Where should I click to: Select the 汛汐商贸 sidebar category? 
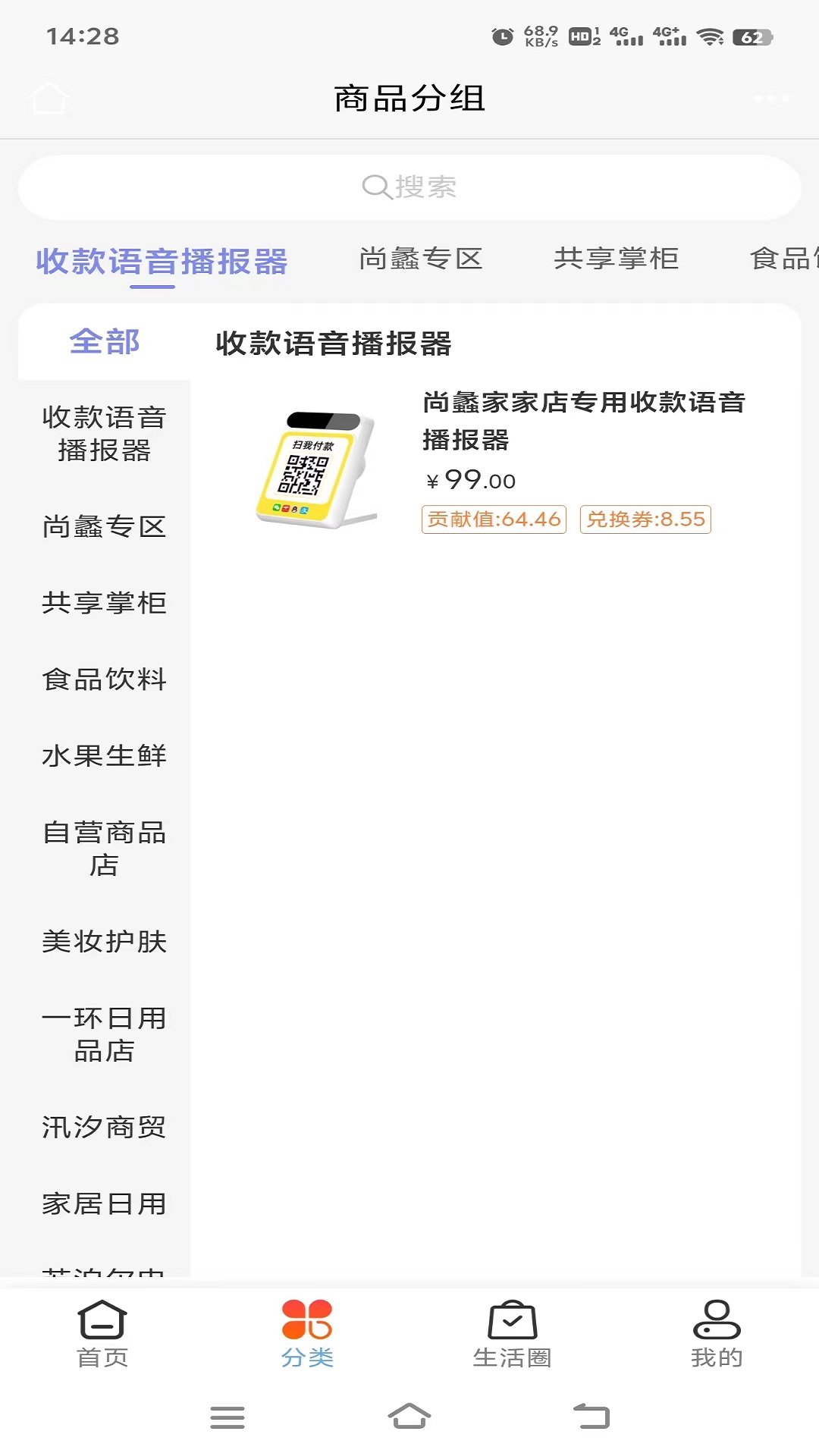click(104, 1128)
